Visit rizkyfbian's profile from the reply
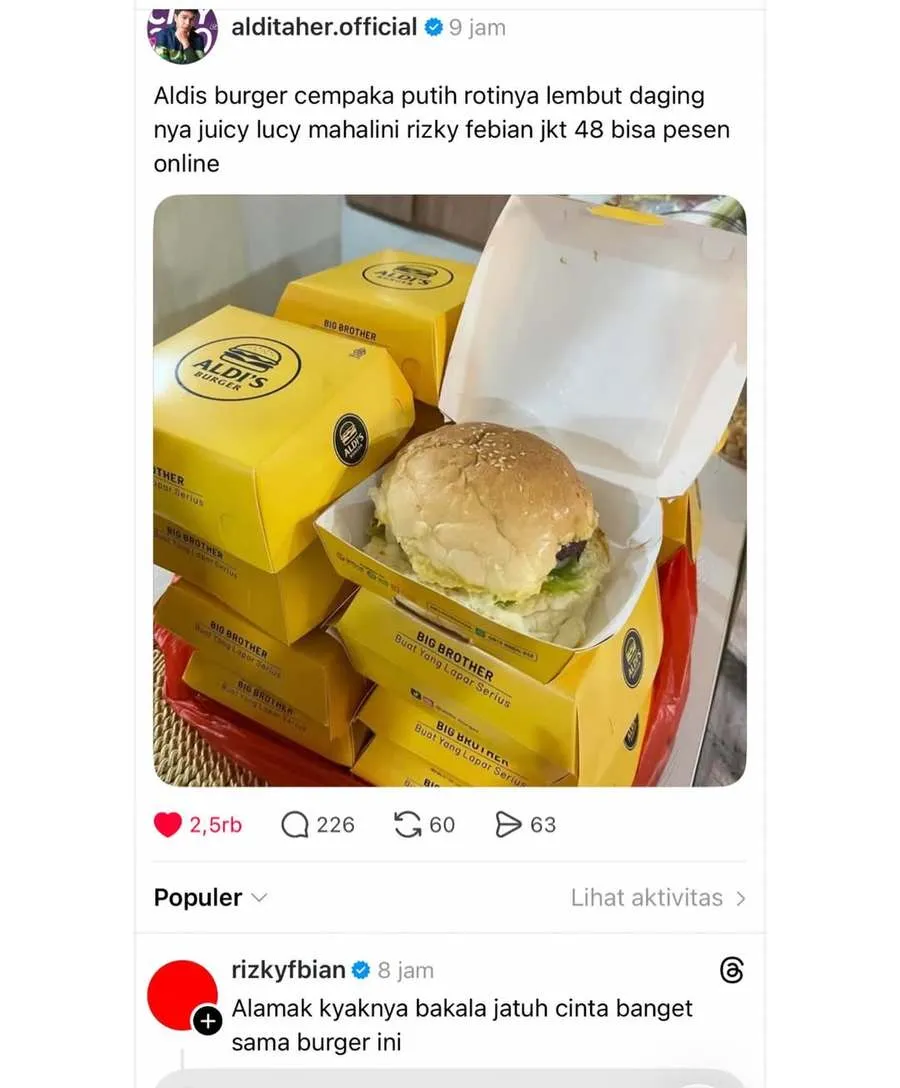The image size is (900, 1088). (x=288, y=970)
